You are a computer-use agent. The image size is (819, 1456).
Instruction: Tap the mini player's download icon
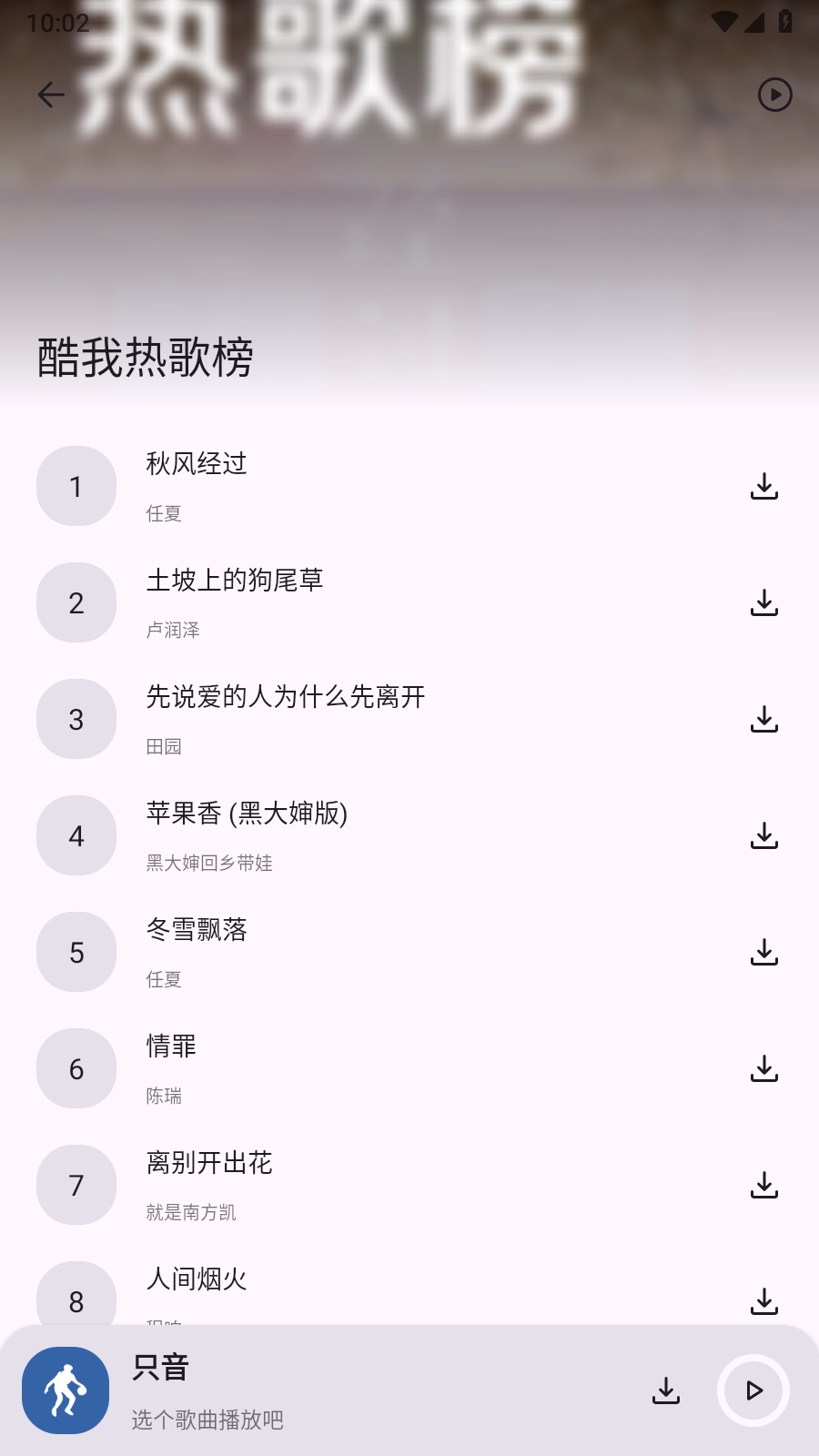[666, 1390]
